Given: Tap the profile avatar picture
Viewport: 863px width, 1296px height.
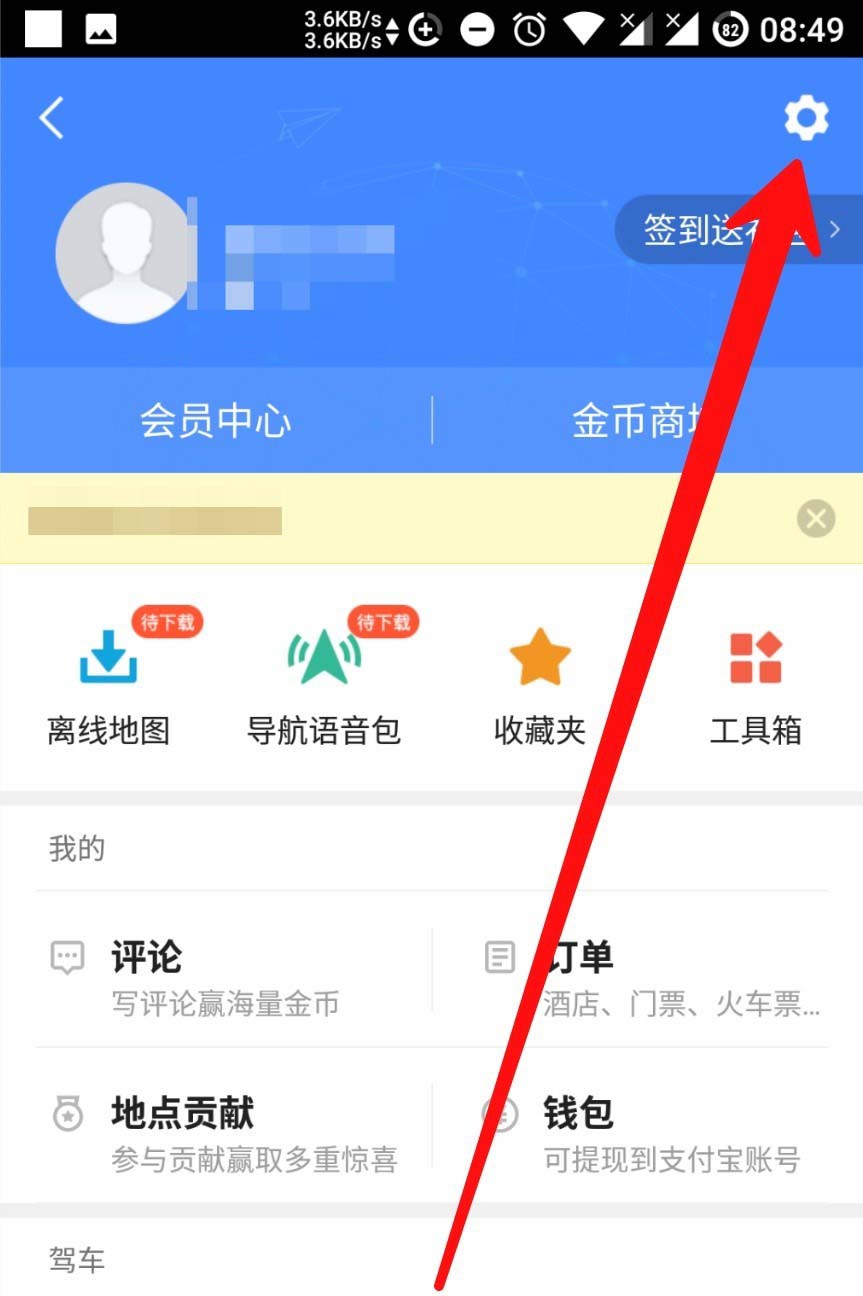Looking at the screenshot, I should coord(122,252).
